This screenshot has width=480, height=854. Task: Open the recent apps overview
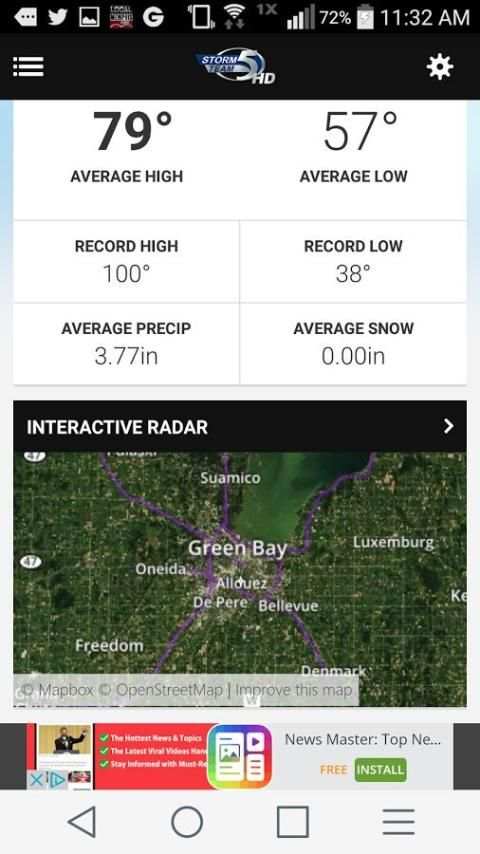click(x=293, y=821)
